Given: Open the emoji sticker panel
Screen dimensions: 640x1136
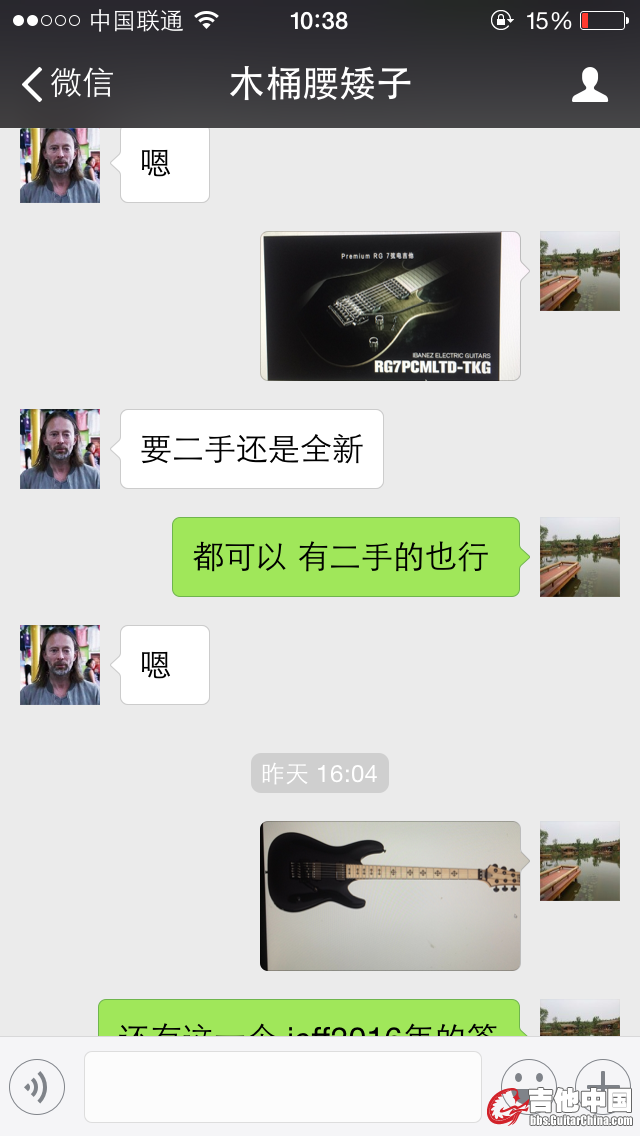Looking at the screenshot, I should [527, 1086].
